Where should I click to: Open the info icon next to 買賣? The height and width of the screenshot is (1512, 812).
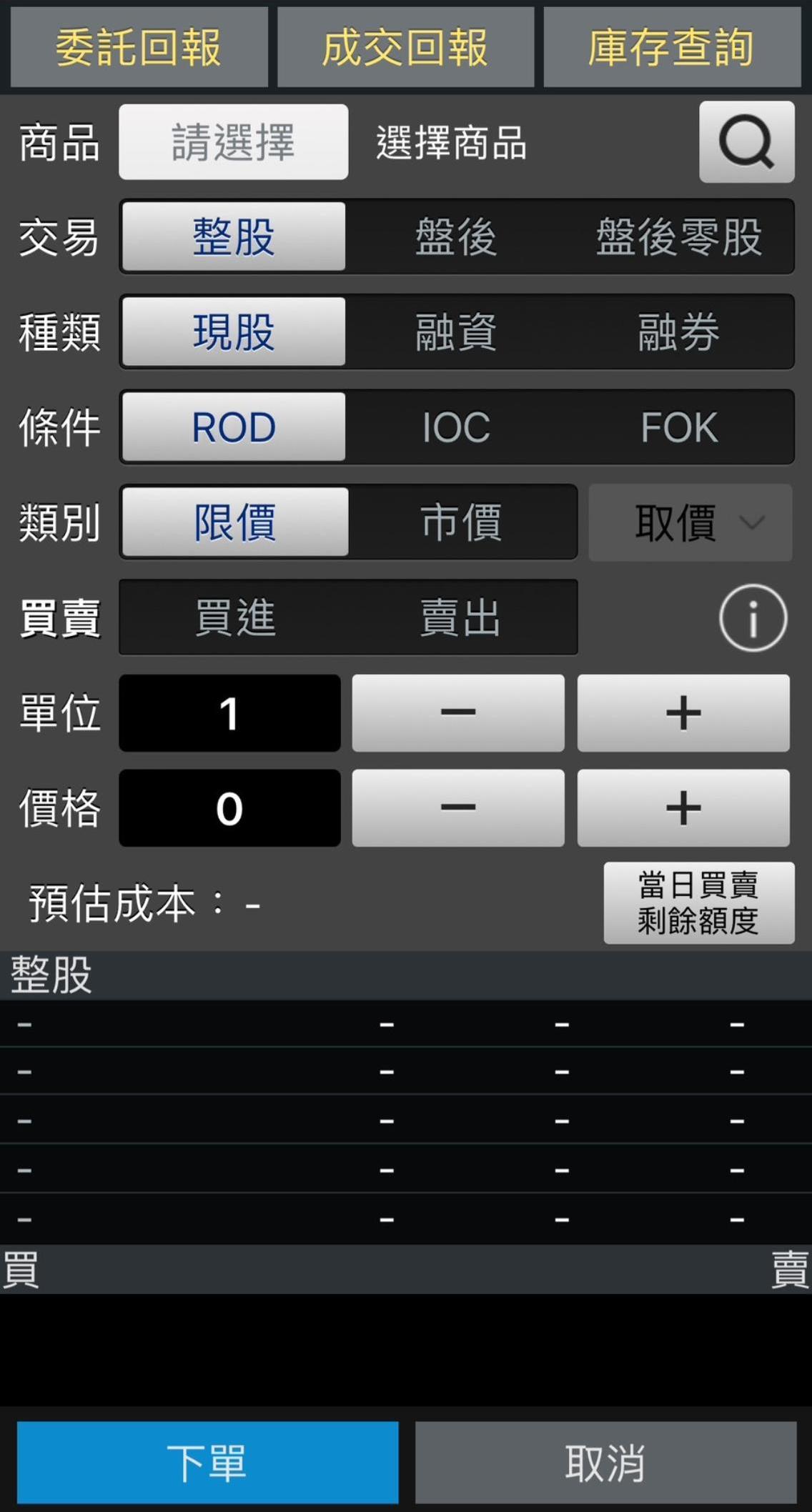click(753, 618)
